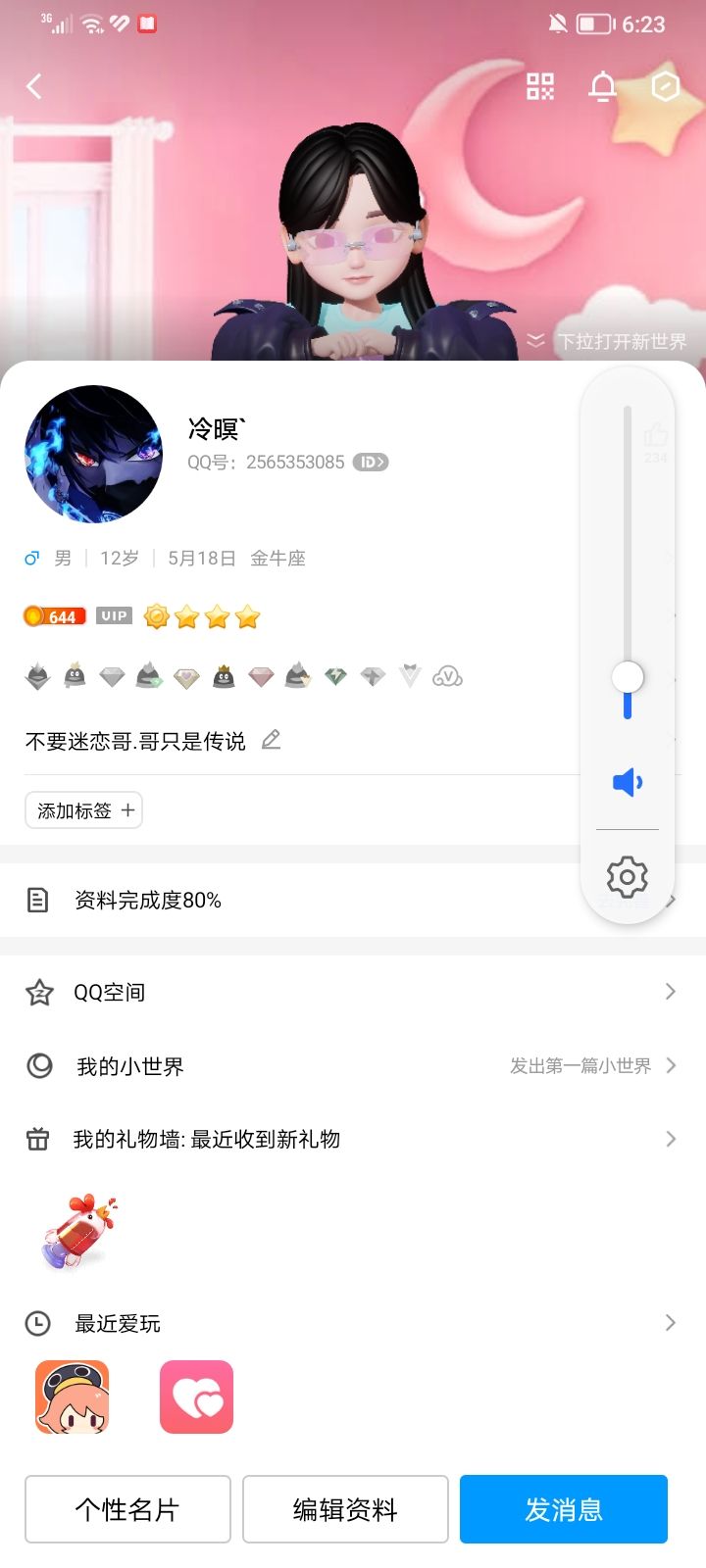Tap the round profile avatar
Viewport: 706px width, 1568px height.
(93, 454)
